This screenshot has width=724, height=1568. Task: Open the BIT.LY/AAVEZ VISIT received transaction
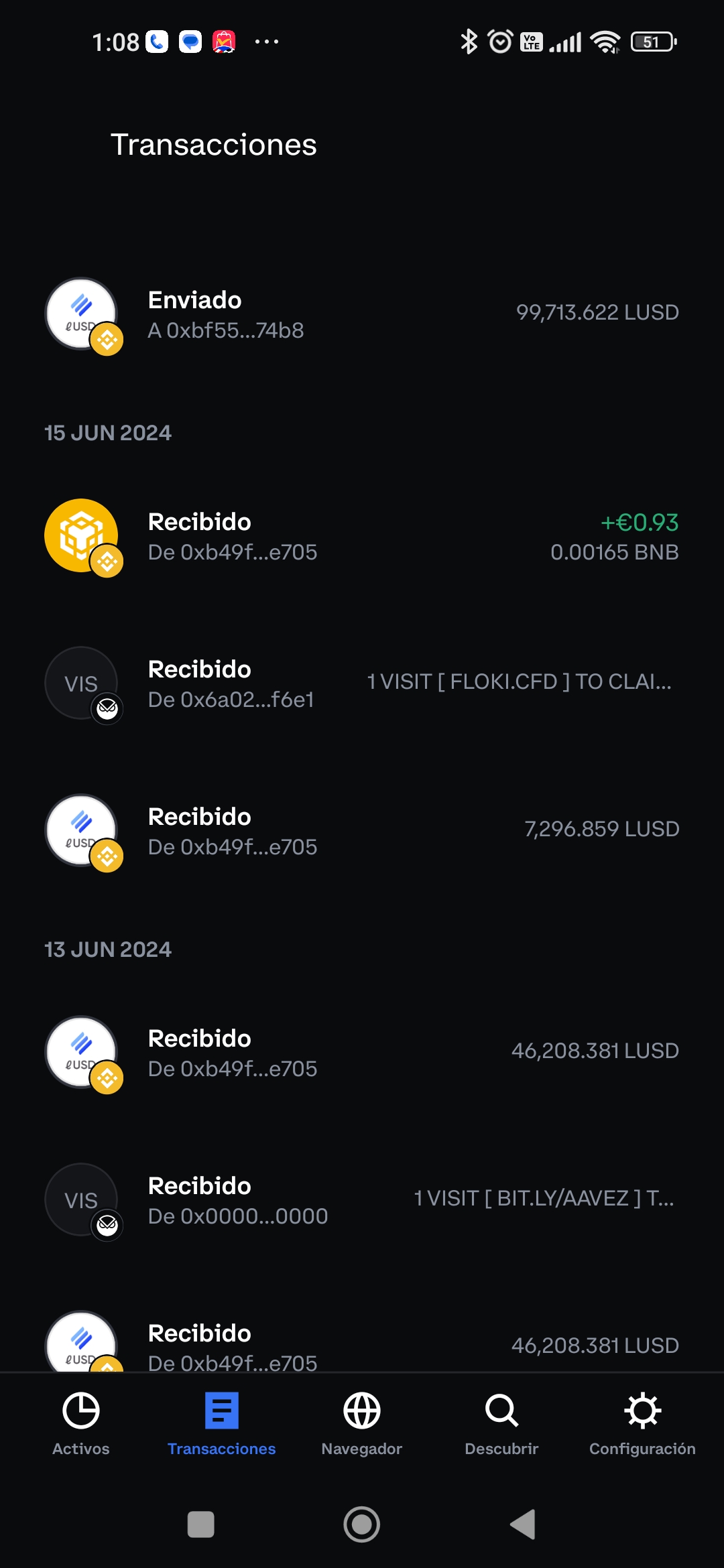click(362, 1200)
